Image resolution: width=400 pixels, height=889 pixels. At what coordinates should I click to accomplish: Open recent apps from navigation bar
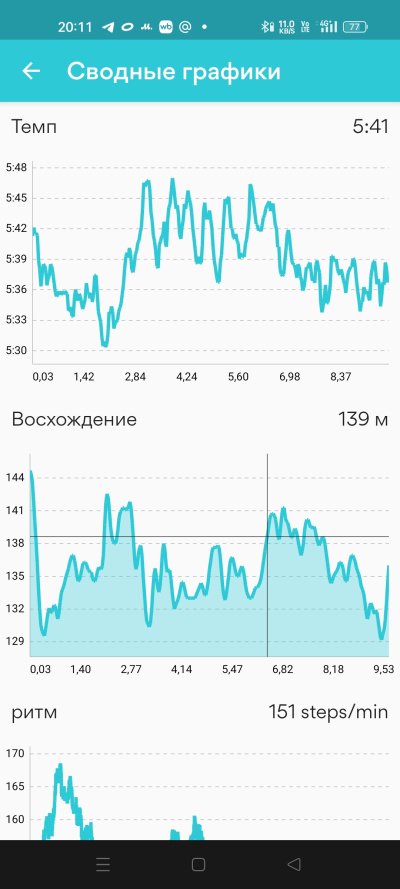103,864
